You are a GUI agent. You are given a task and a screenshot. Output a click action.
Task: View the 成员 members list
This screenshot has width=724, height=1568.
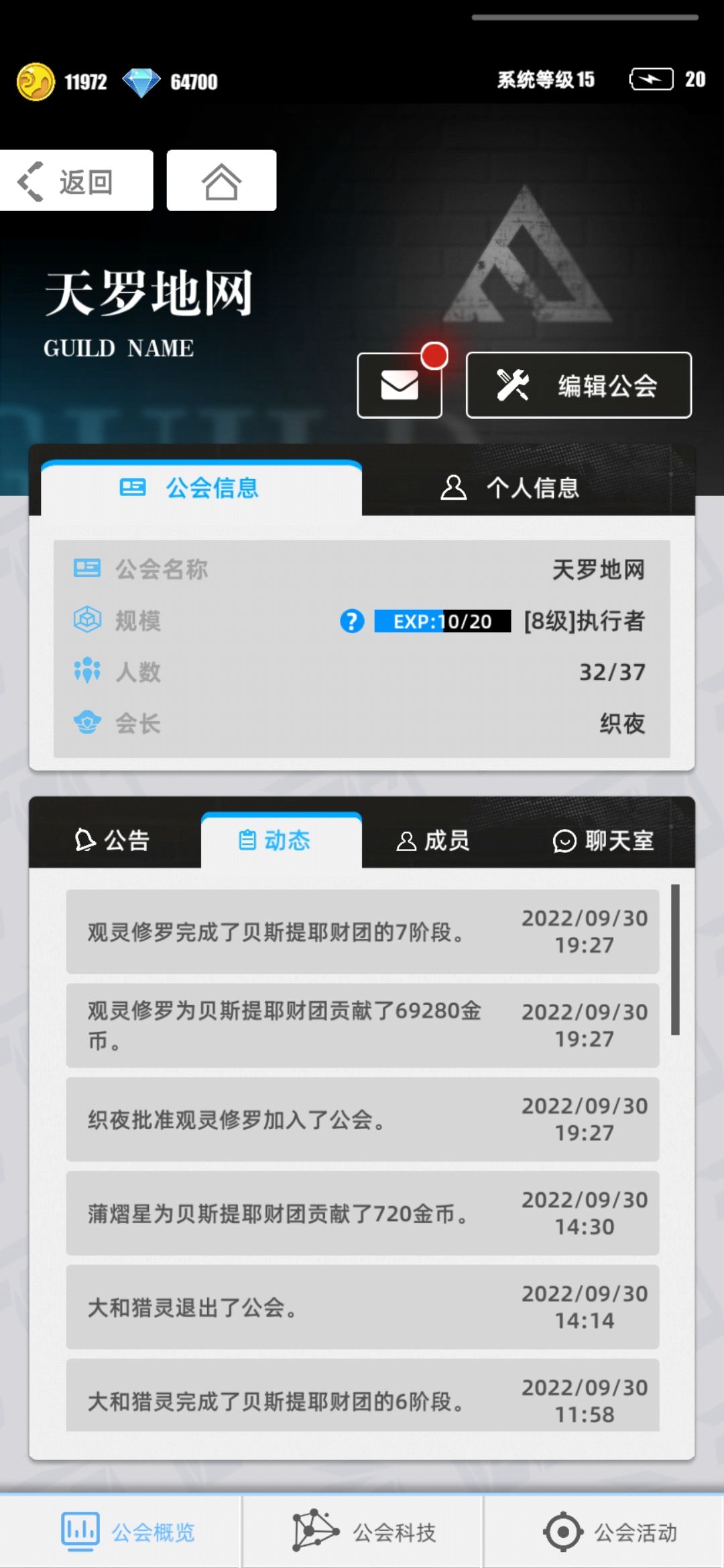[434, 841]
